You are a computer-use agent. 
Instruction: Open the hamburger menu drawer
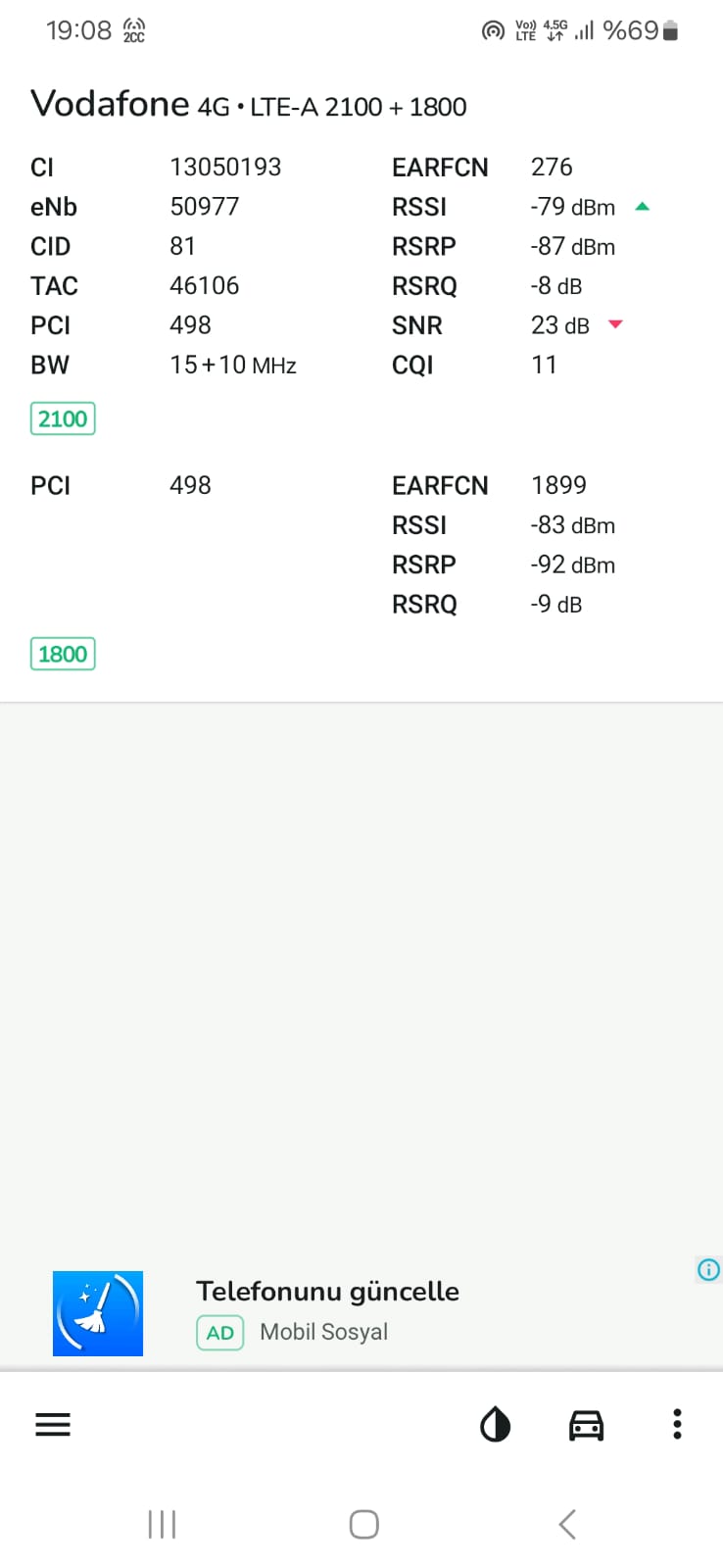click(53, 1424)
